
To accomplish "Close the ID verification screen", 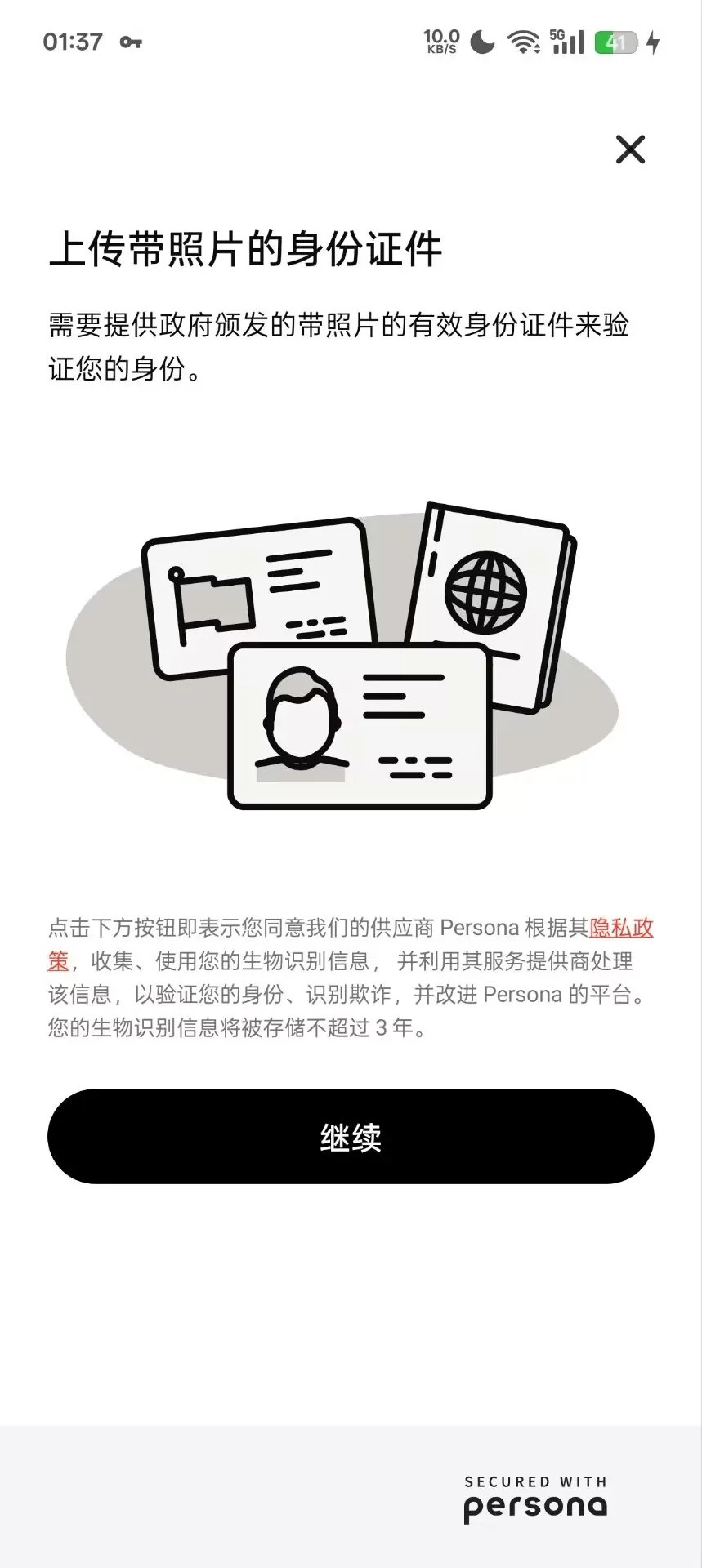I will coord(630,149).
